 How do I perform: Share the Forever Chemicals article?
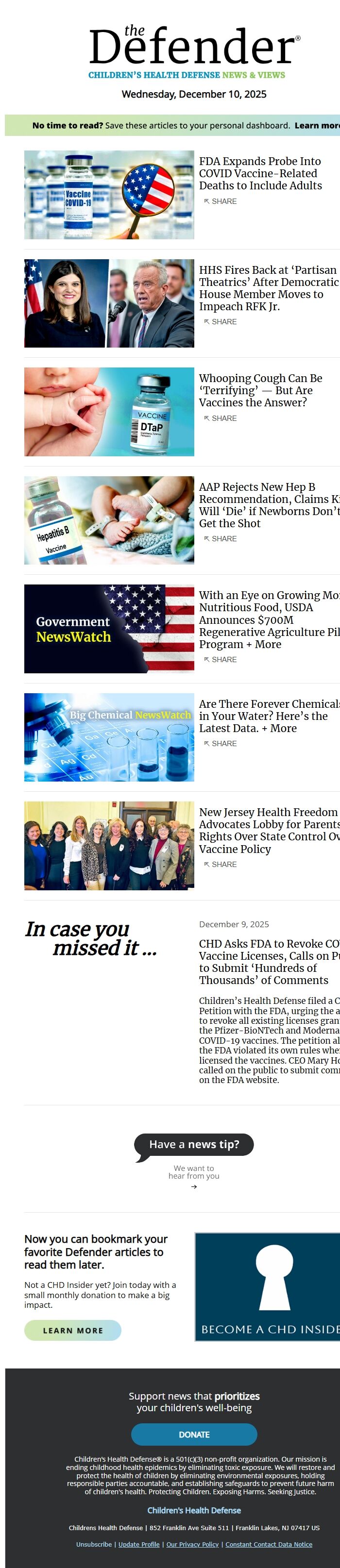(x=221, y=744)
